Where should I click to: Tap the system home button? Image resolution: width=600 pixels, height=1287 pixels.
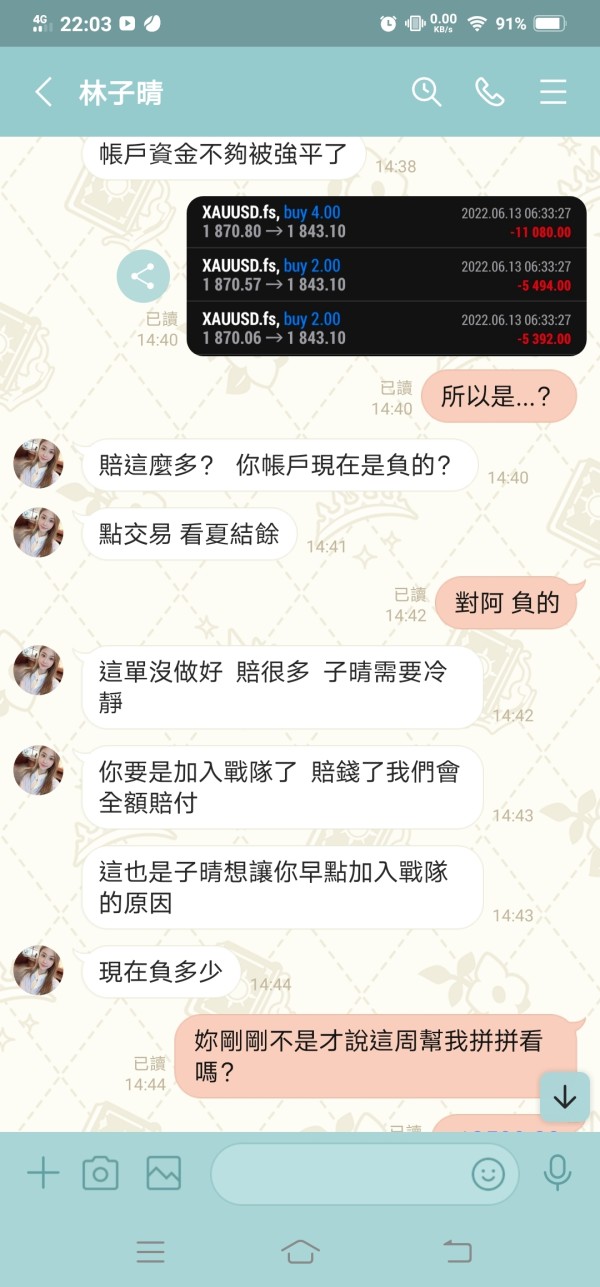300,1250
